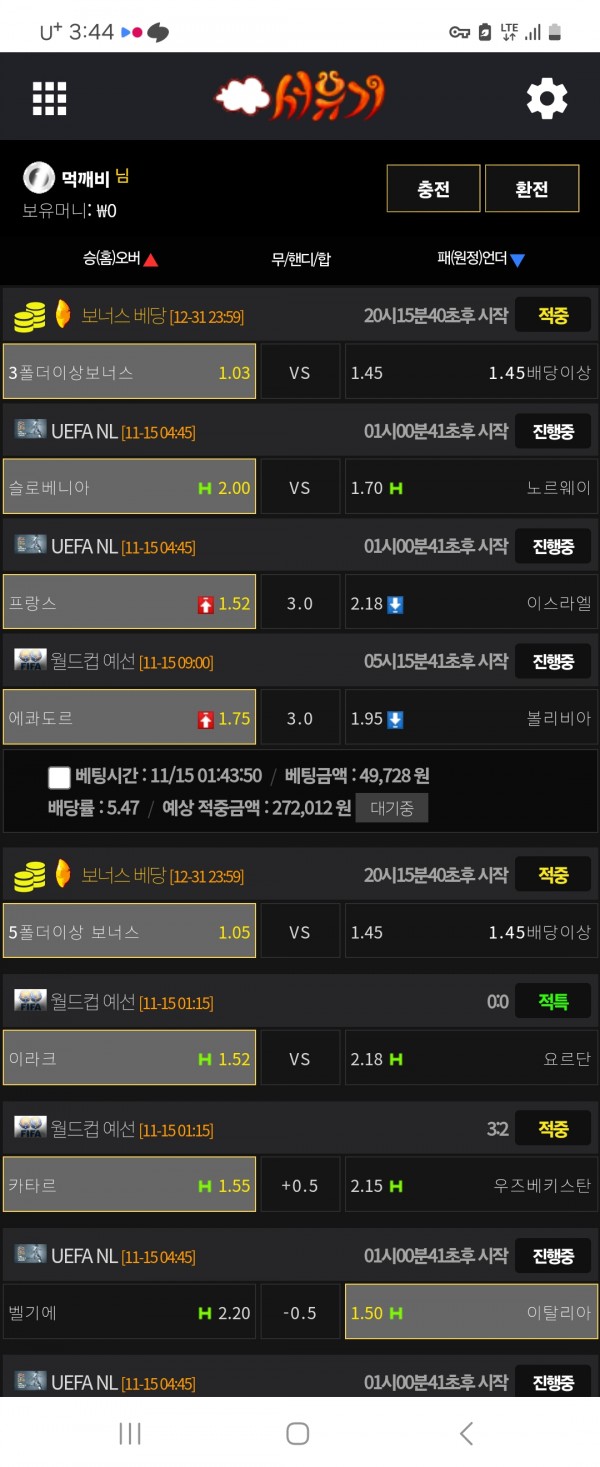Tap the 5폴더이상 보너스 1.05 option

(x=129, y=932)
